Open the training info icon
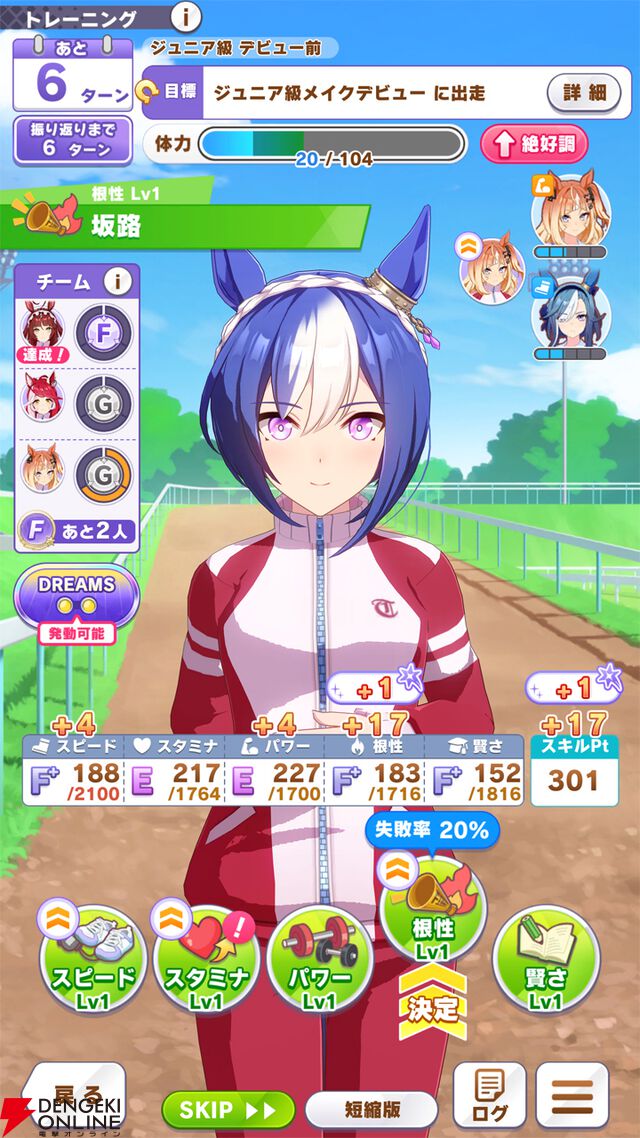This screenshot has height=1138, width=640. pyautogui.click(x=186, y=16)
